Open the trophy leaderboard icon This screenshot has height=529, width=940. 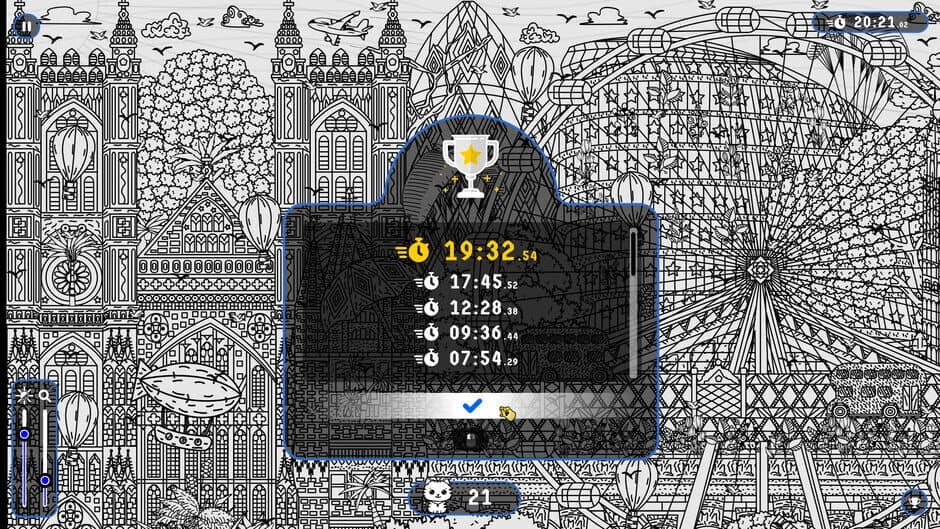913,500
